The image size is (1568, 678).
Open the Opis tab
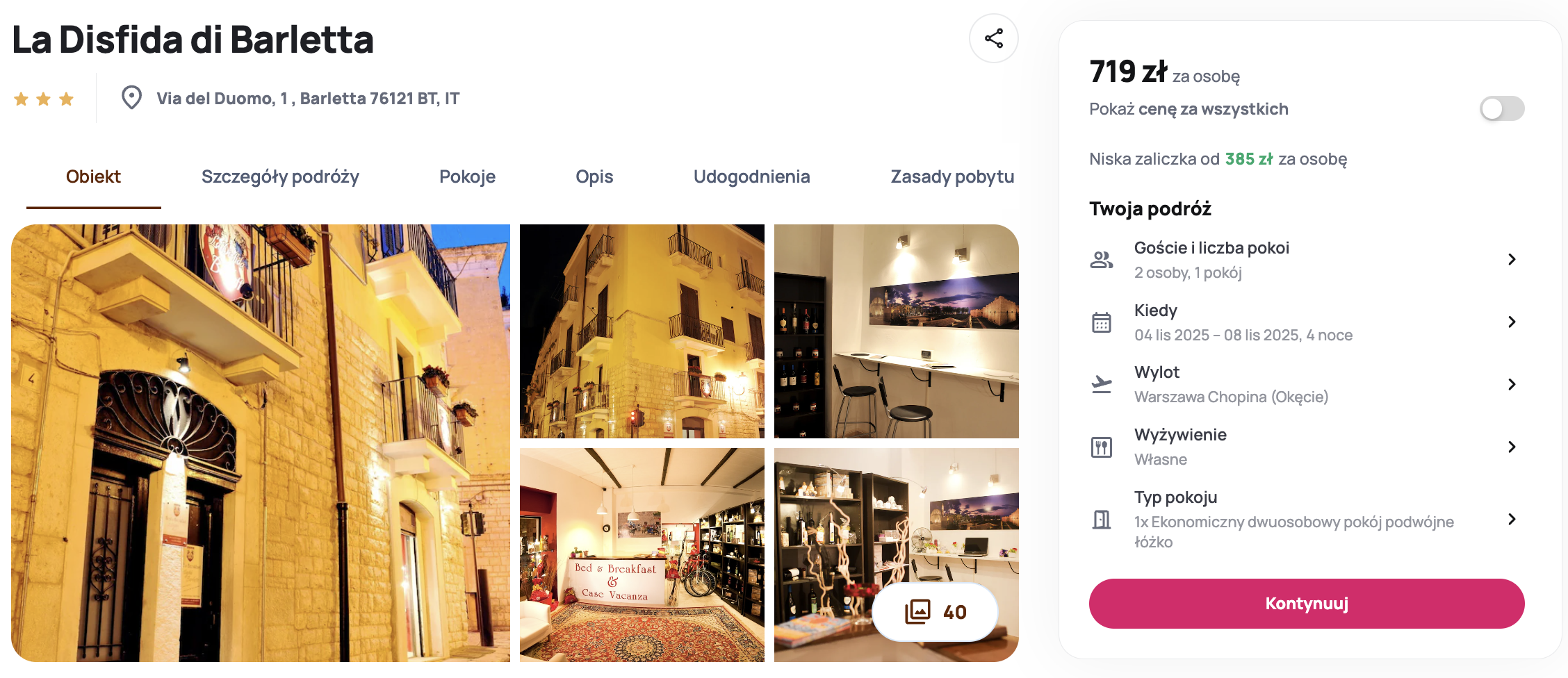point(594,176)
